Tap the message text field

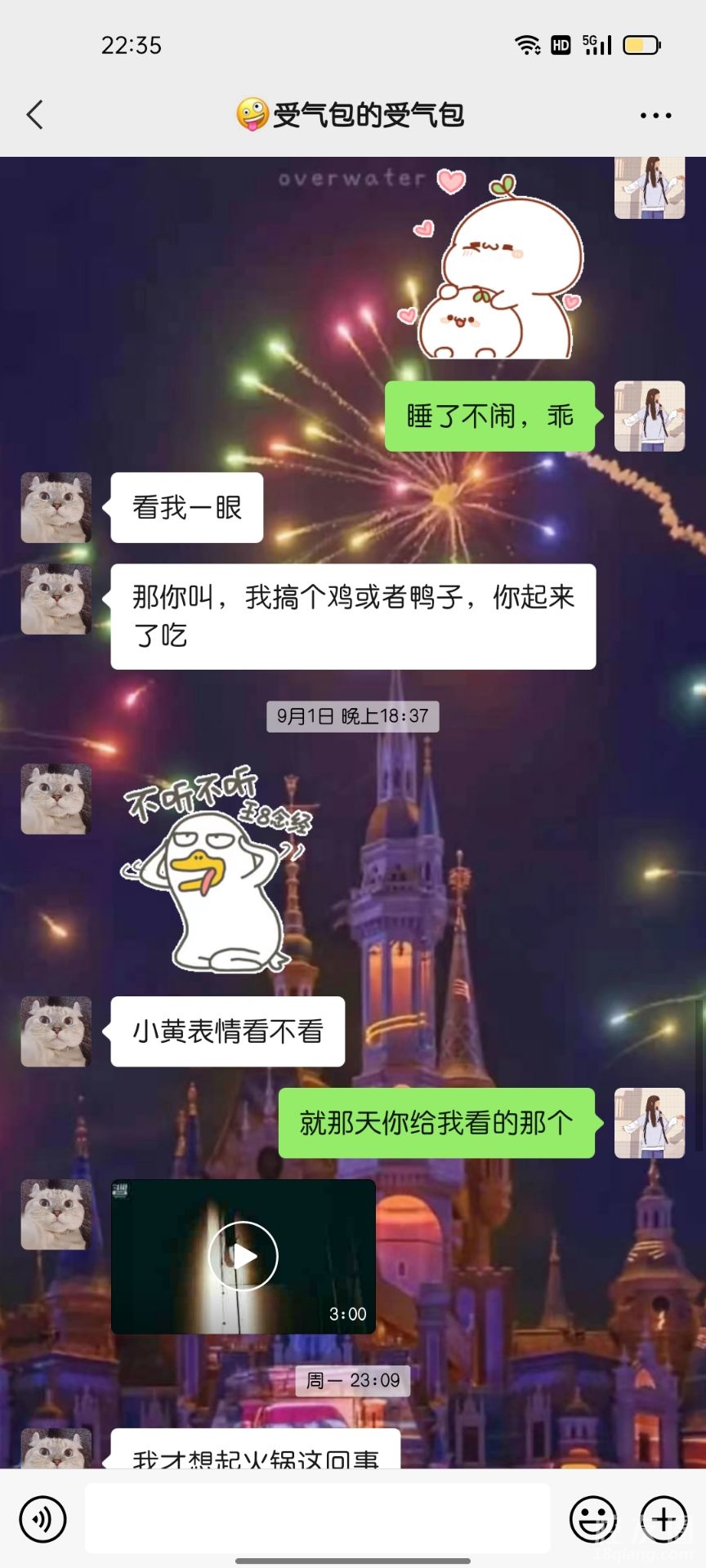click(317, 1518)
